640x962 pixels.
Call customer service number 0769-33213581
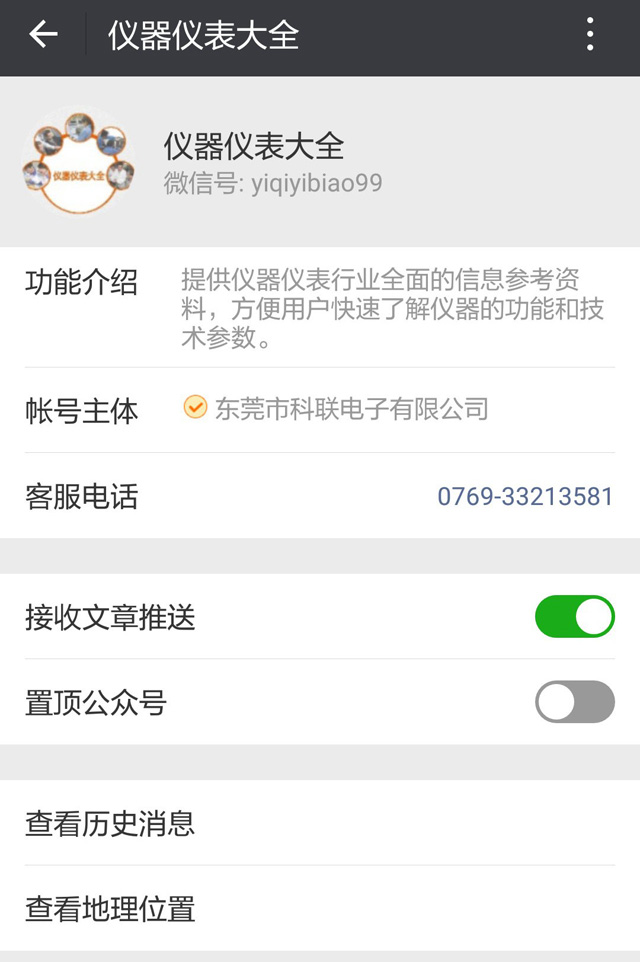coord(524,497)
